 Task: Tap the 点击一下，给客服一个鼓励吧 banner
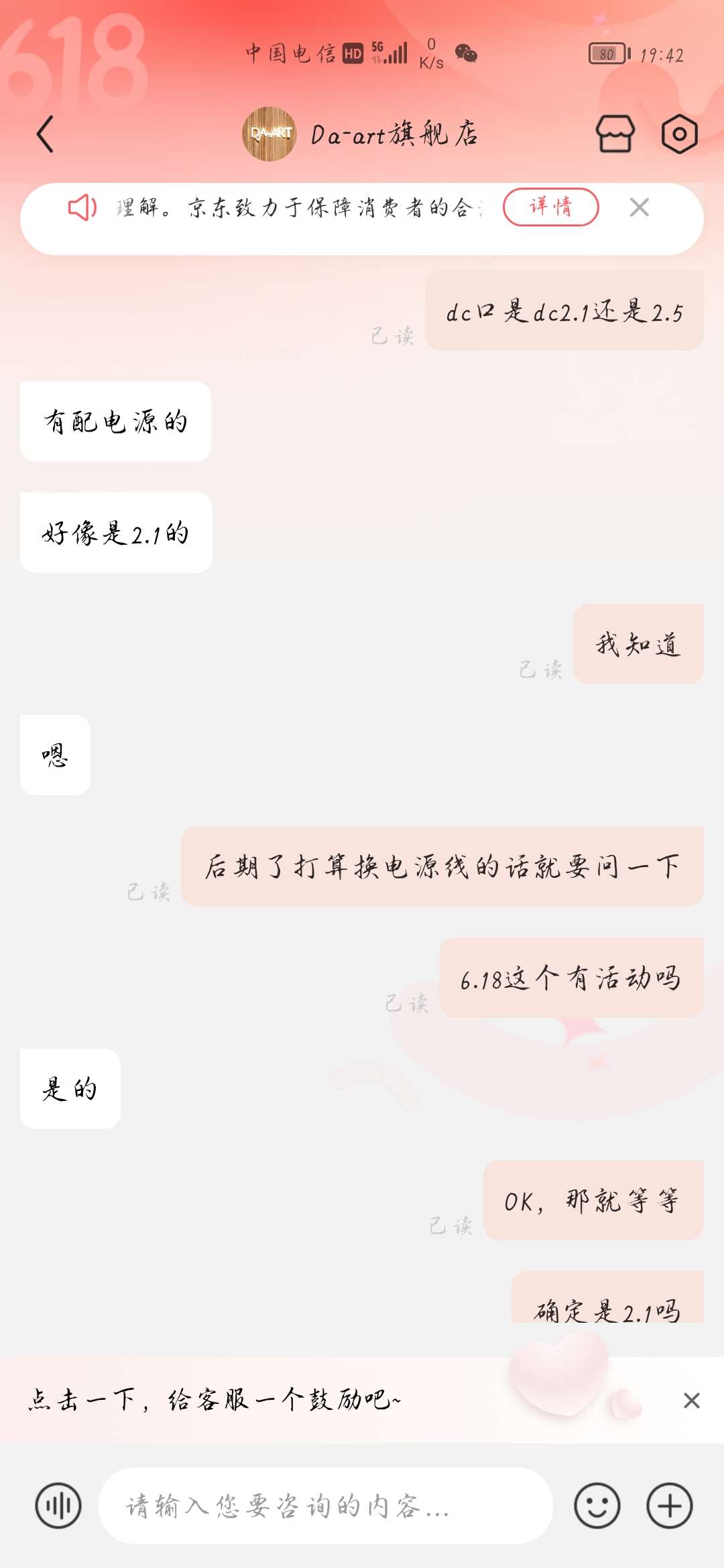215,1400
